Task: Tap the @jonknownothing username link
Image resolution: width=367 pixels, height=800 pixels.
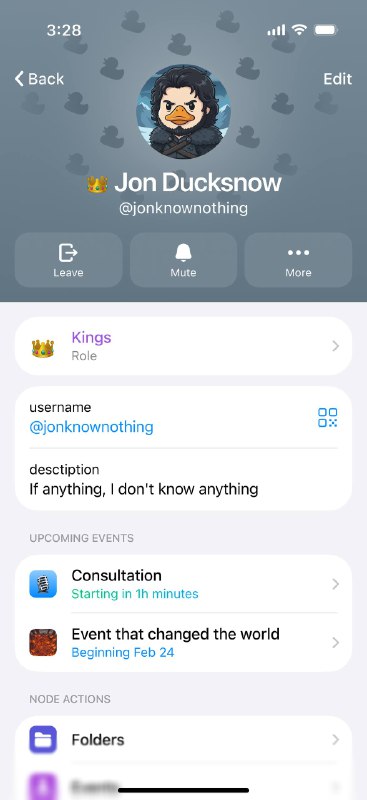Action: [91, 427]
